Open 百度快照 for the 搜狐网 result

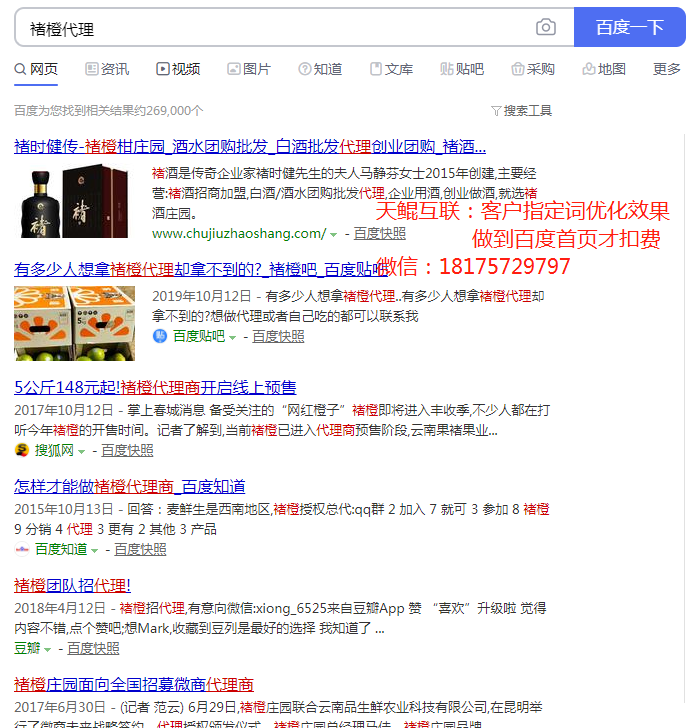tap(127, 450)
